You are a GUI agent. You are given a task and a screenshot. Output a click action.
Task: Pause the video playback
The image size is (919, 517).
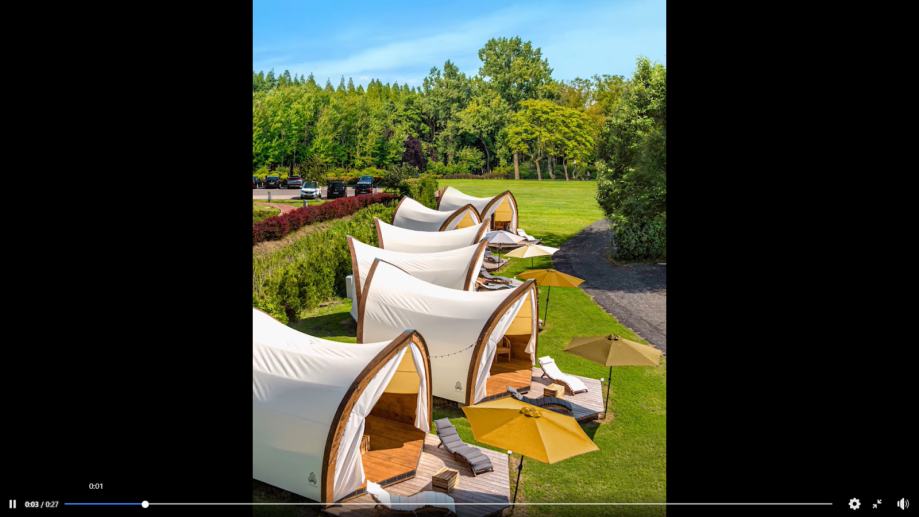12,504
